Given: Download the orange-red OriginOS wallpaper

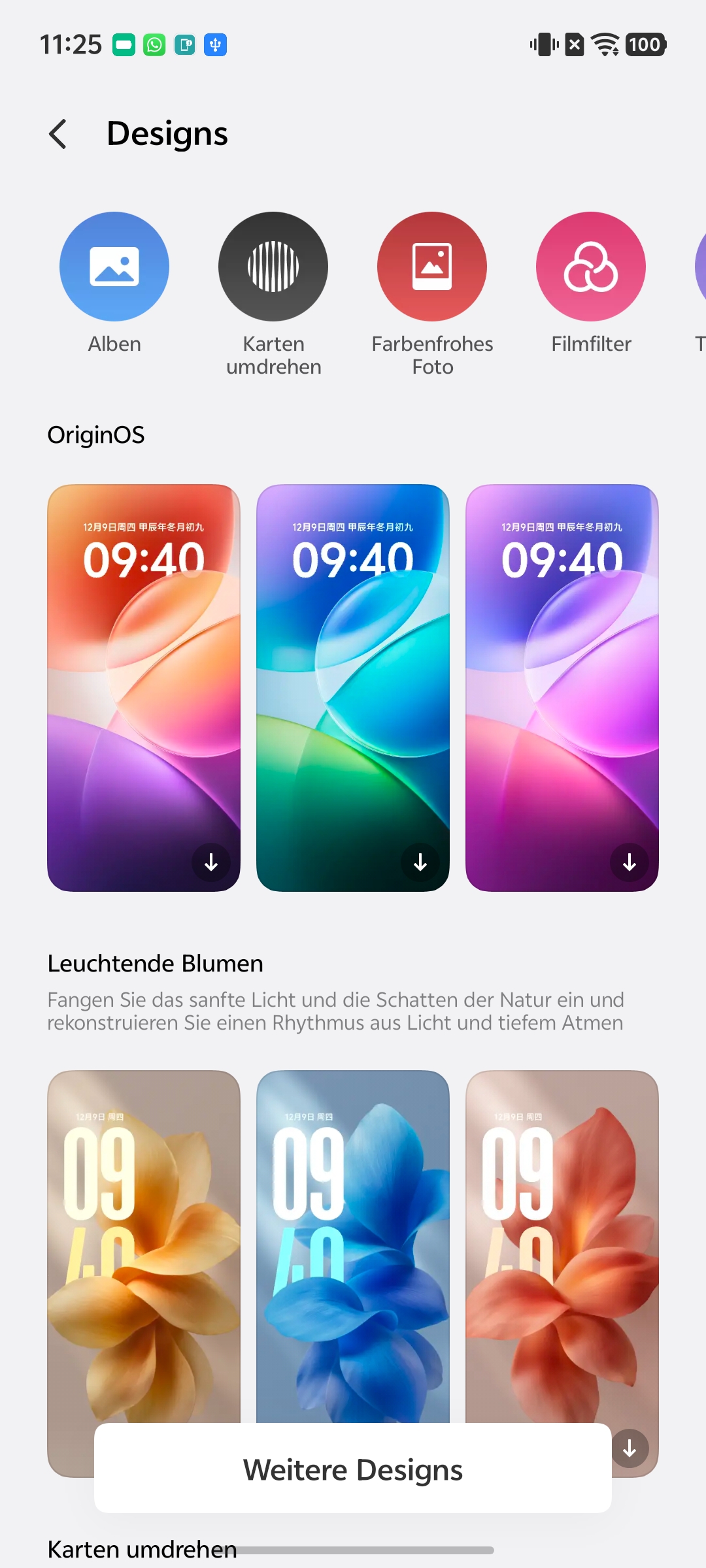Looking at the screenshot, I should click(x=211, y=862).
